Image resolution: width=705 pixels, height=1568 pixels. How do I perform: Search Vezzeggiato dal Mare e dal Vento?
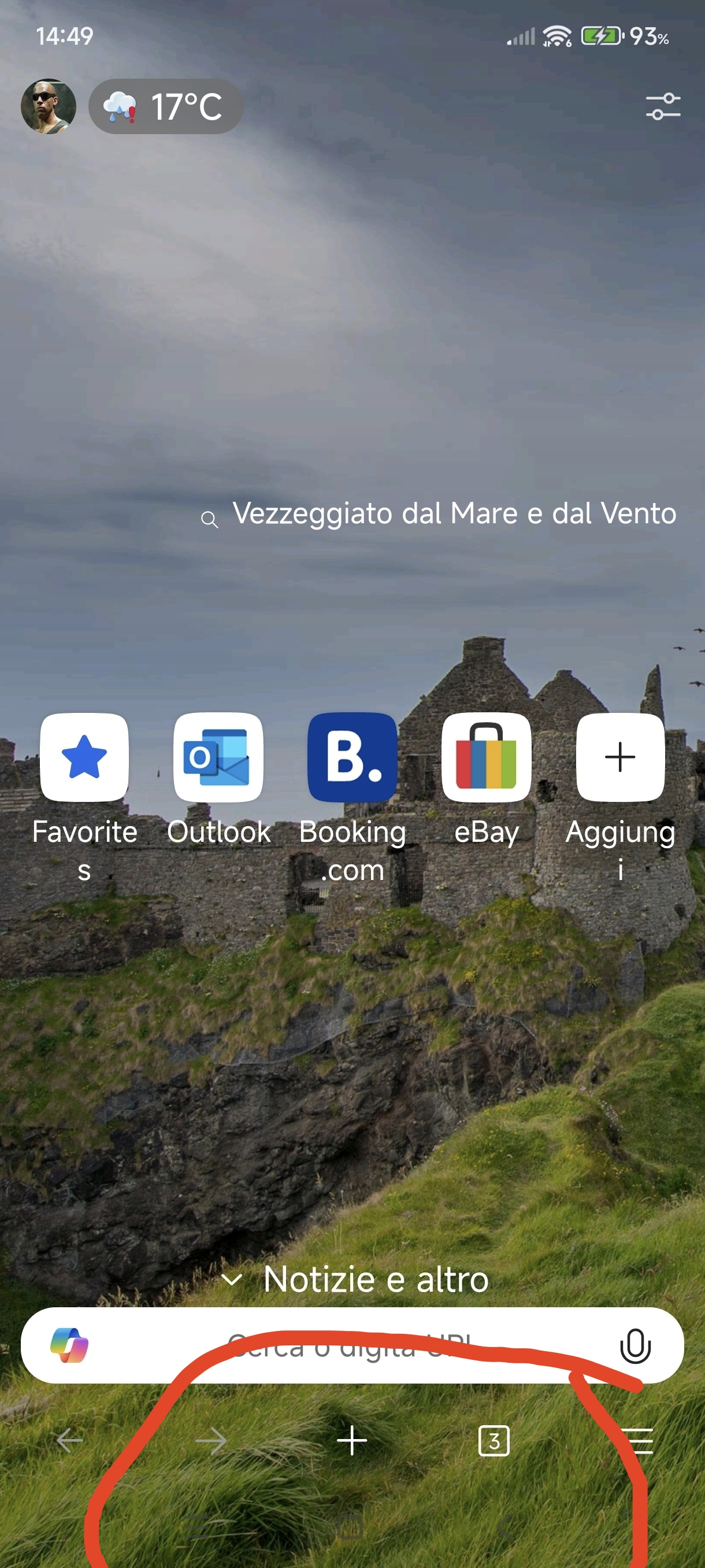439,514
